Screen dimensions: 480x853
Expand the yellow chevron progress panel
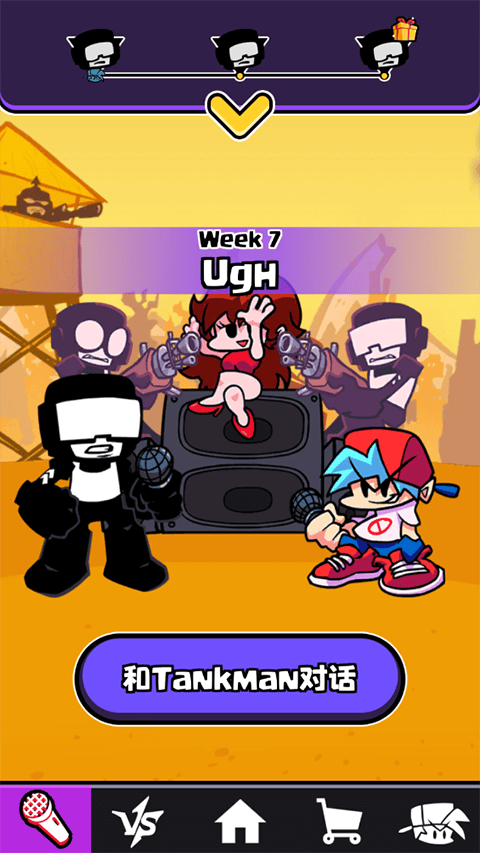coord(240,114)
